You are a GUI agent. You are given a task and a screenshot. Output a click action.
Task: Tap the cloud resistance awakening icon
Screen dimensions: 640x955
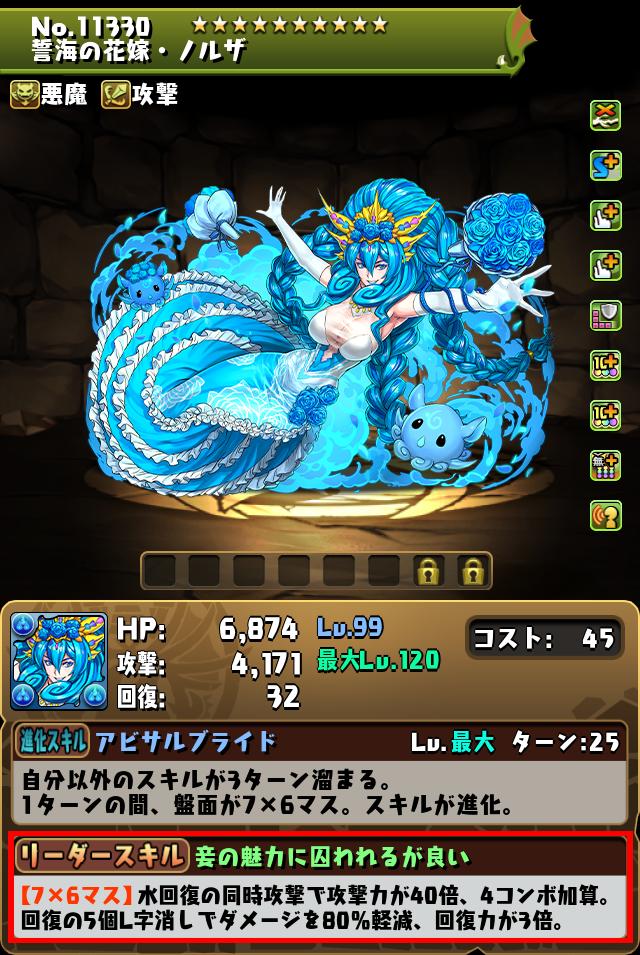pyautogui.click(x=606, y=115)
